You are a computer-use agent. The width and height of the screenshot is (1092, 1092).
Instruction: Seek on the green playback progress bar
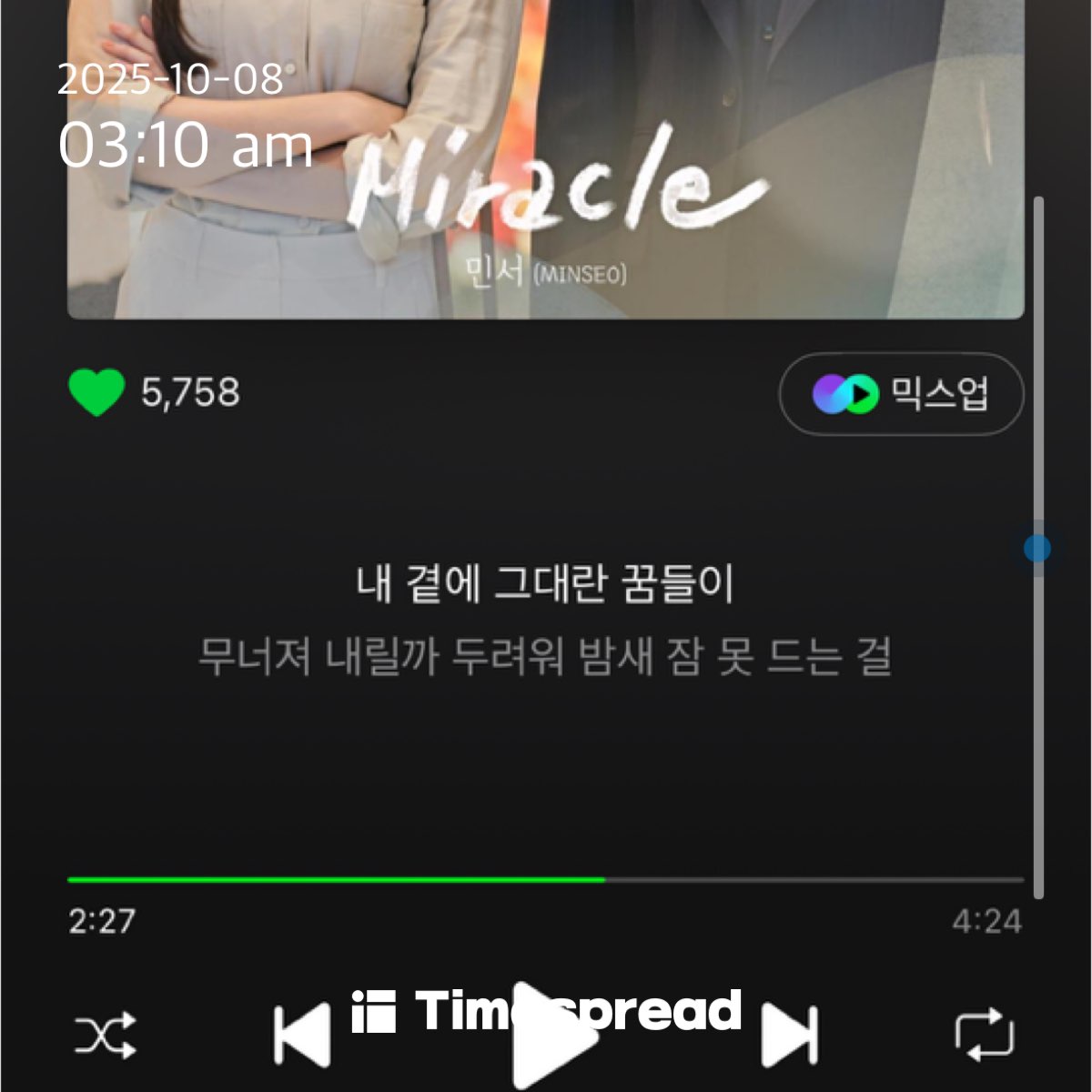pyautogui.click(x=546, y=880)
